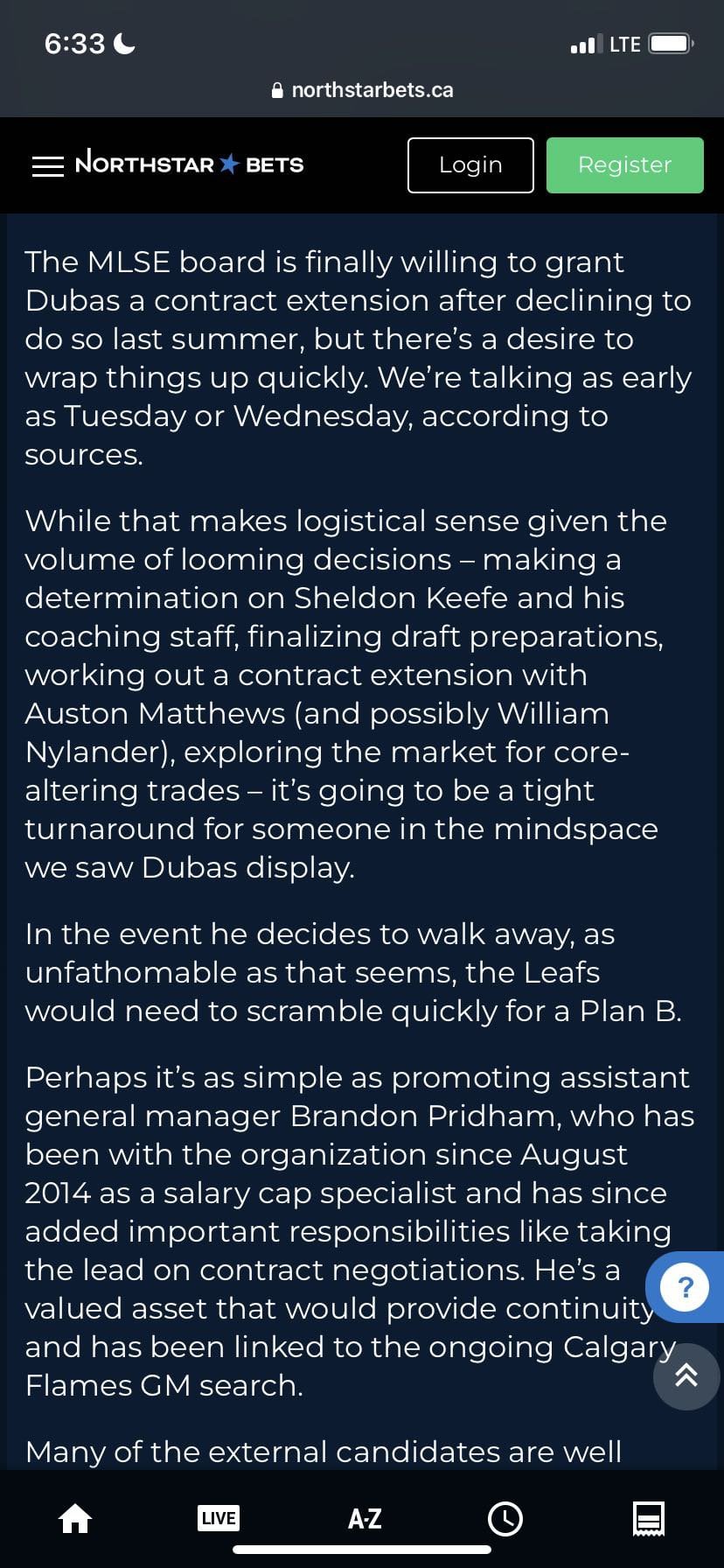Jump back to top with double-chevron button
Image resolution: width=724 pixels, height=1568 pixels.
(686, 1376)
